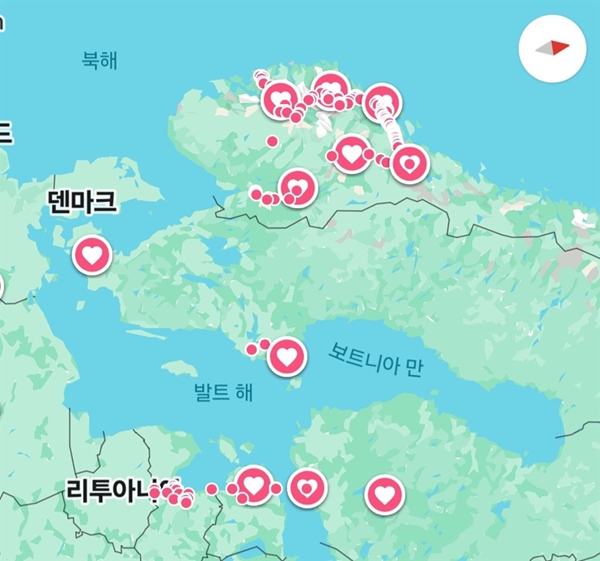The width and height of the screenshot is (600, 561).
Task: Open the large heart pin nearest 리투아니아 label
Action: pos(254,484)
